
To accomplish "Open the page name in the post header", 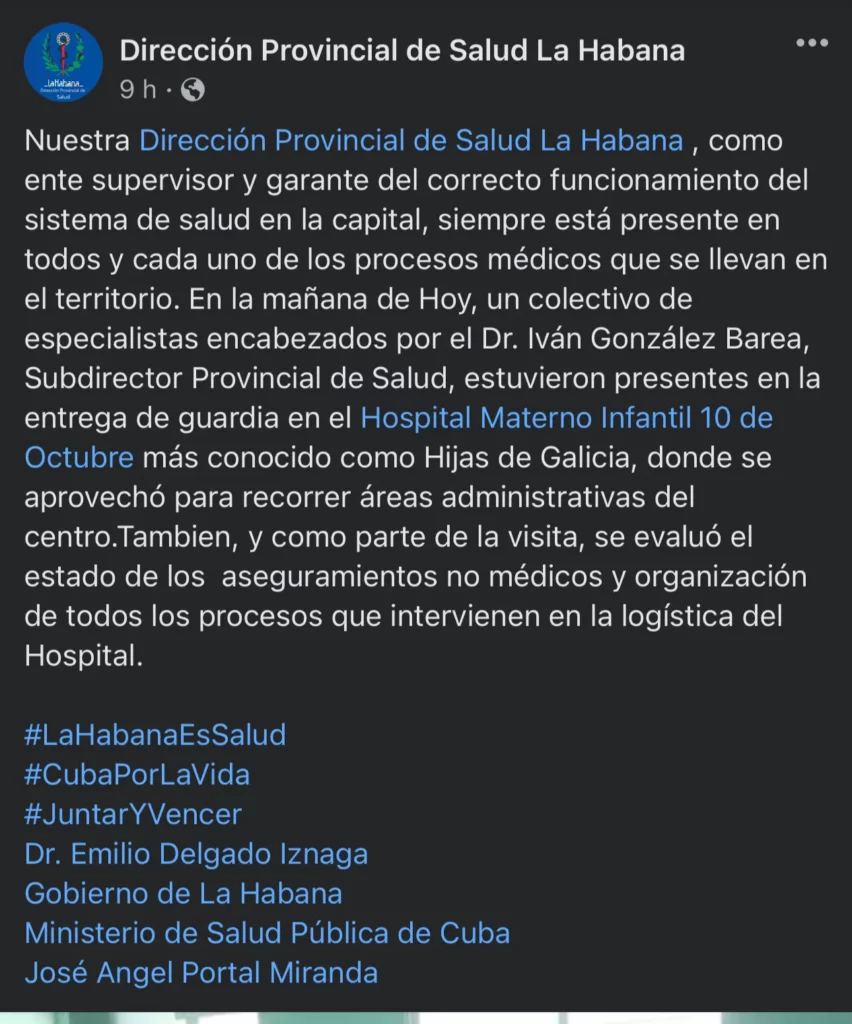I will click(402, 50).
